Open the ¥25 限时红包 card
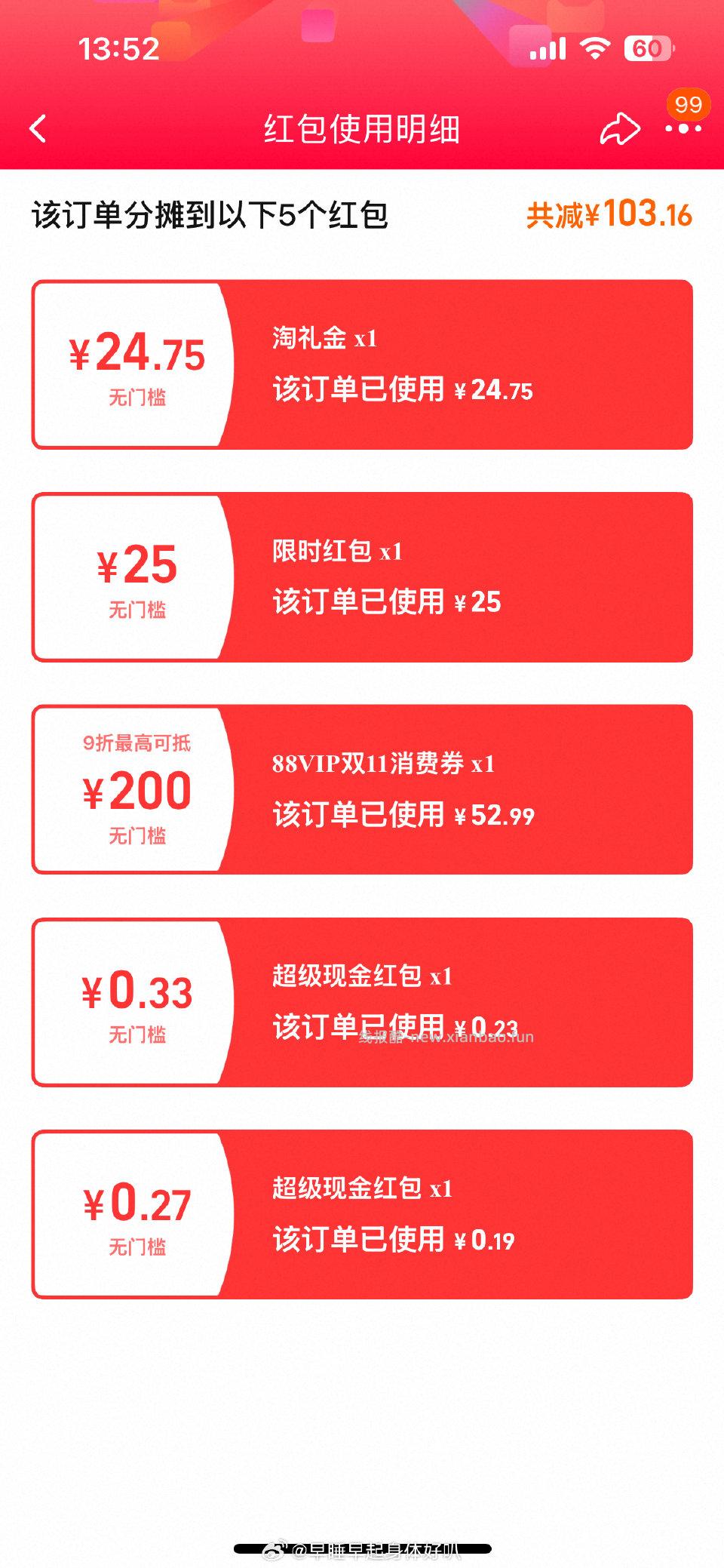724x1568 pixels. click(362, 575)
